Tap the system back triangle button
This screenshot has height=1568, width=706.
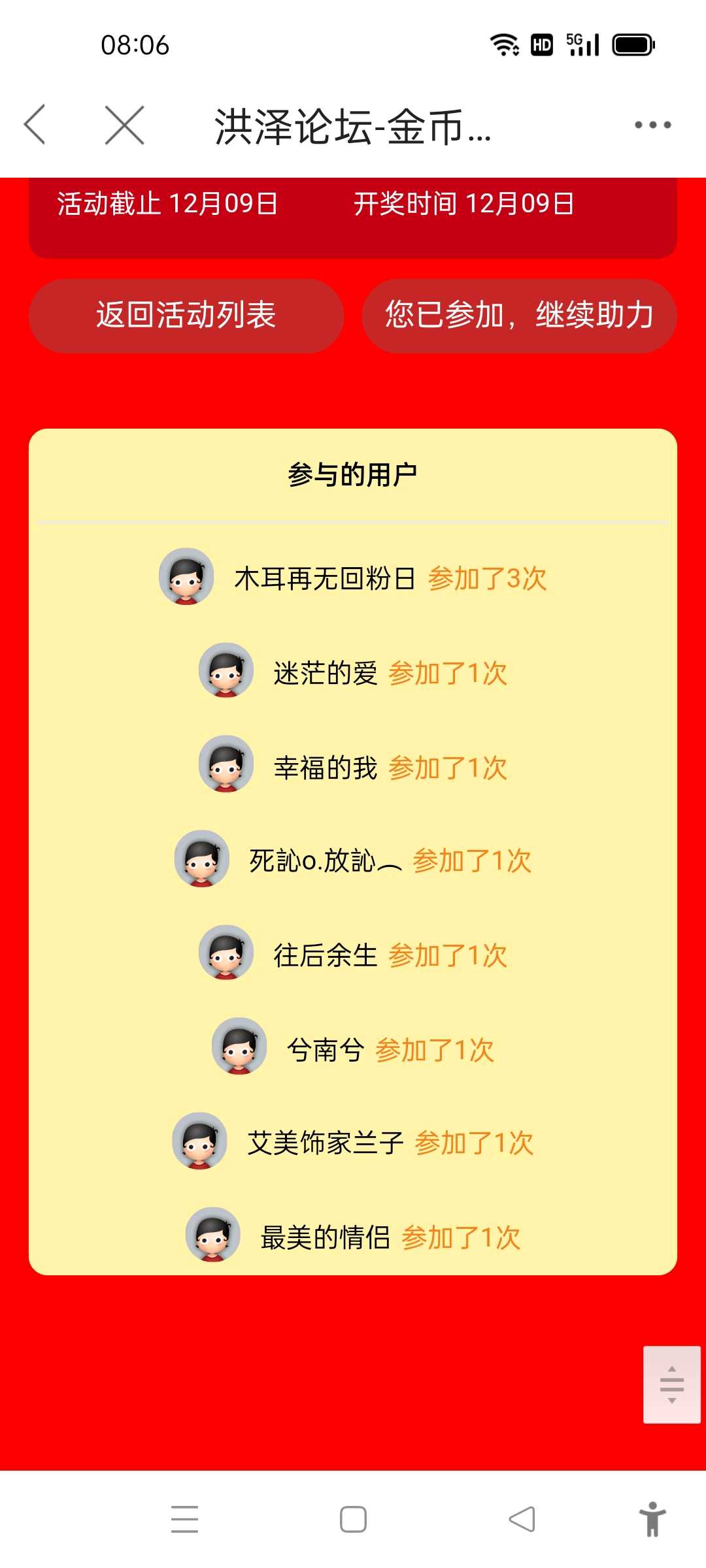(522, 1519)
